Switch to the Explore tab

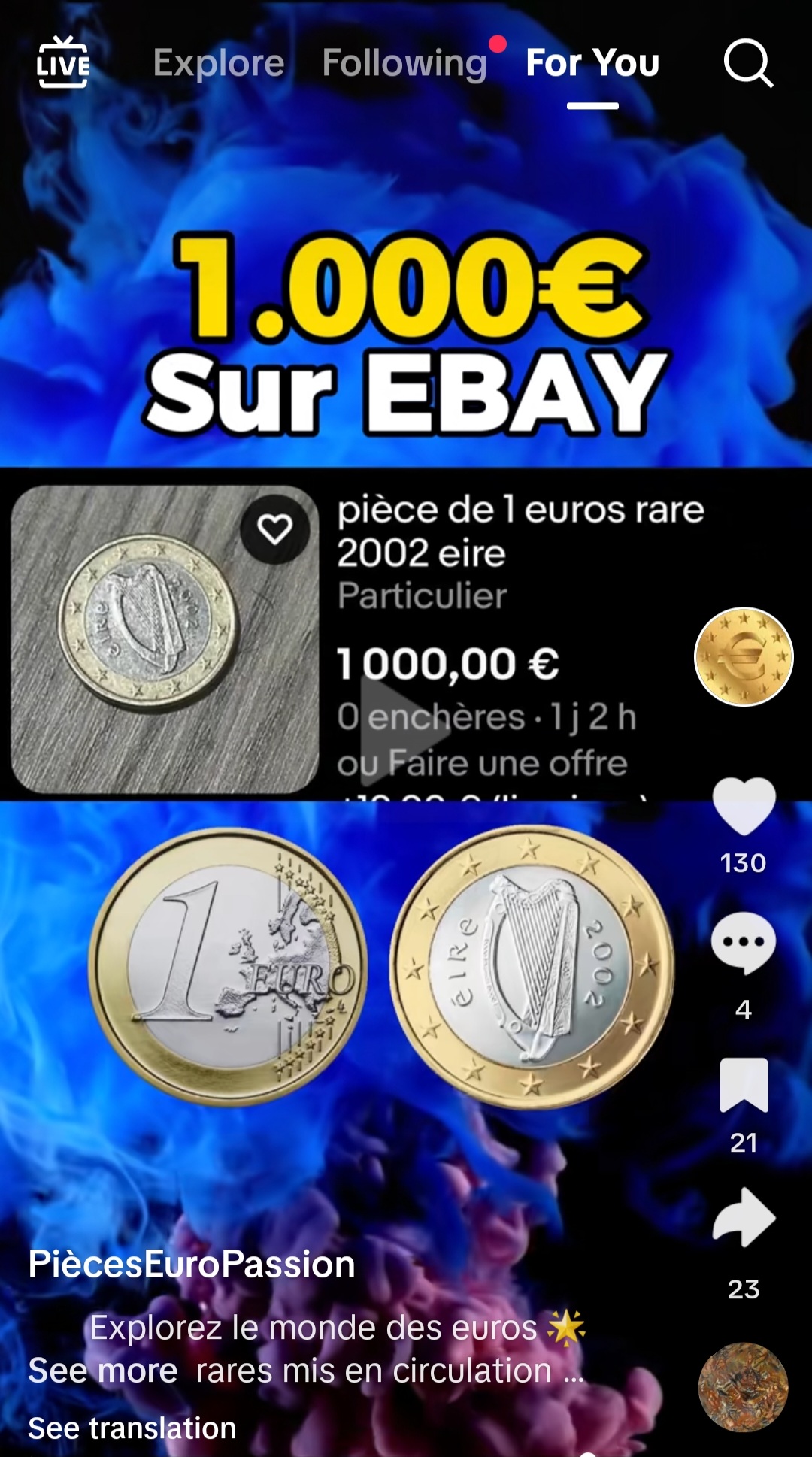[x=219, y=63]
